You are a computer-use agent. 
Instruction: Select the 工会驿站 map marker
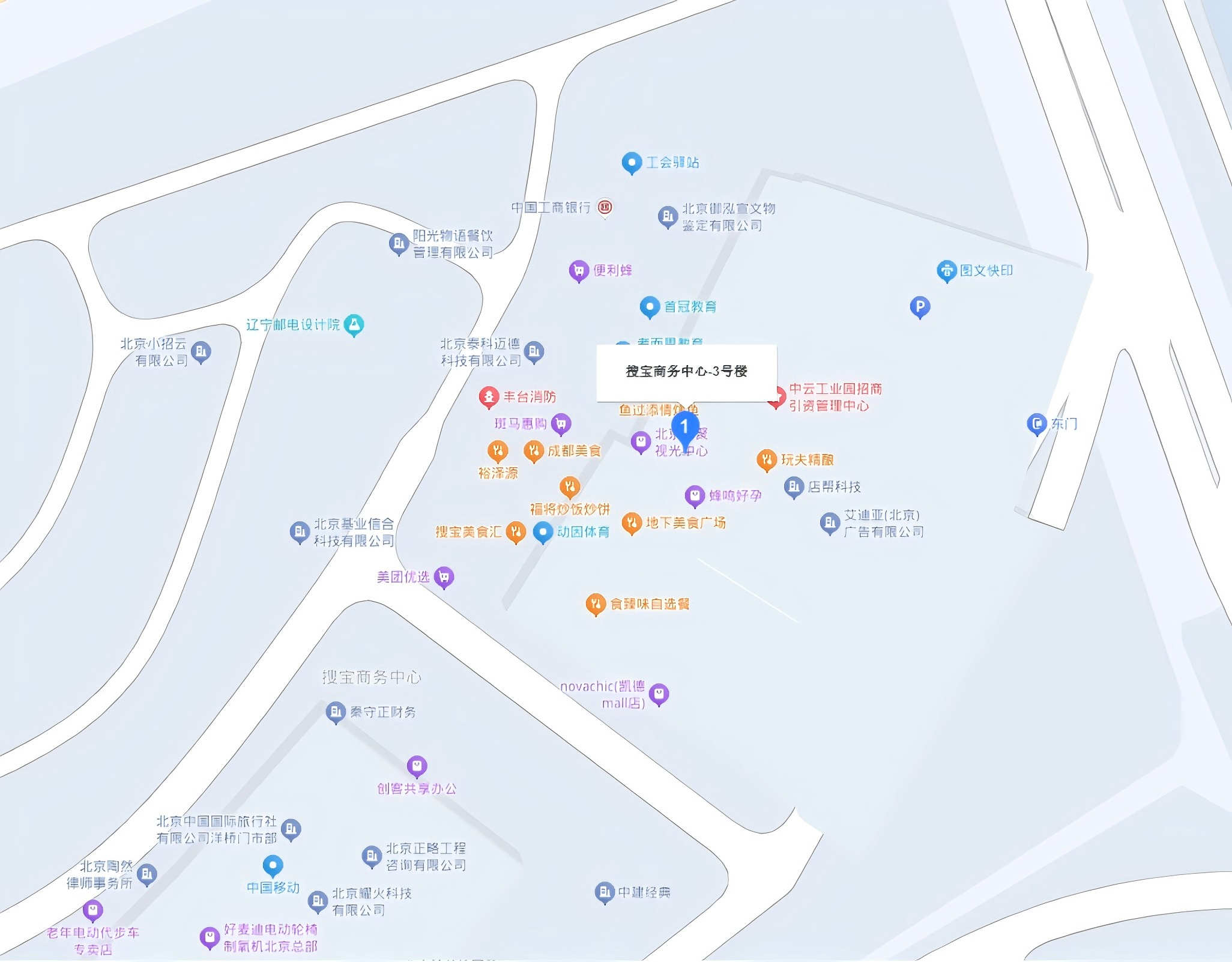coord(631,162)
